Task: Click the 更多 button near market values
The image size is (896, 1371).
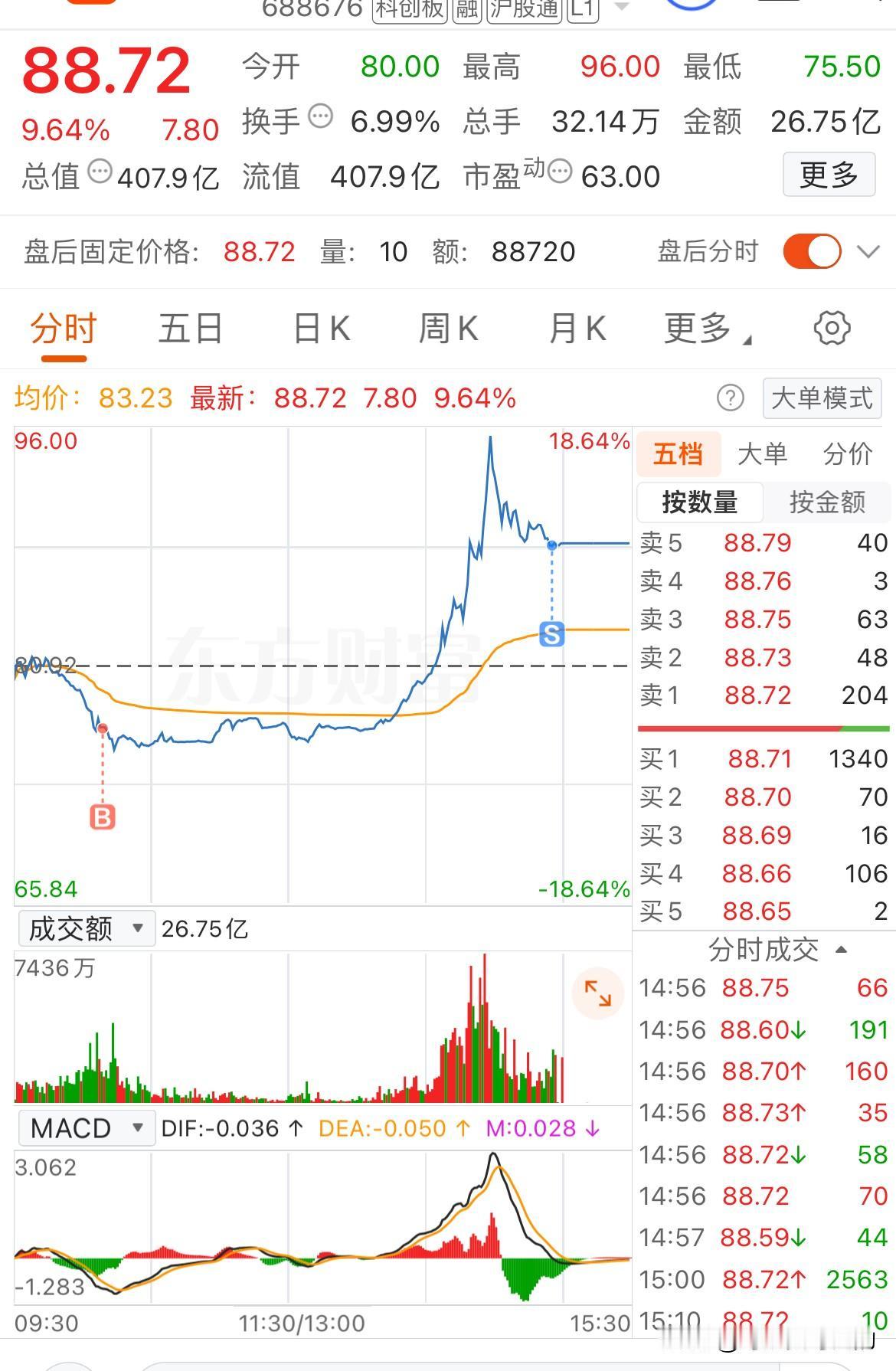Action: (x=829, y=175)
